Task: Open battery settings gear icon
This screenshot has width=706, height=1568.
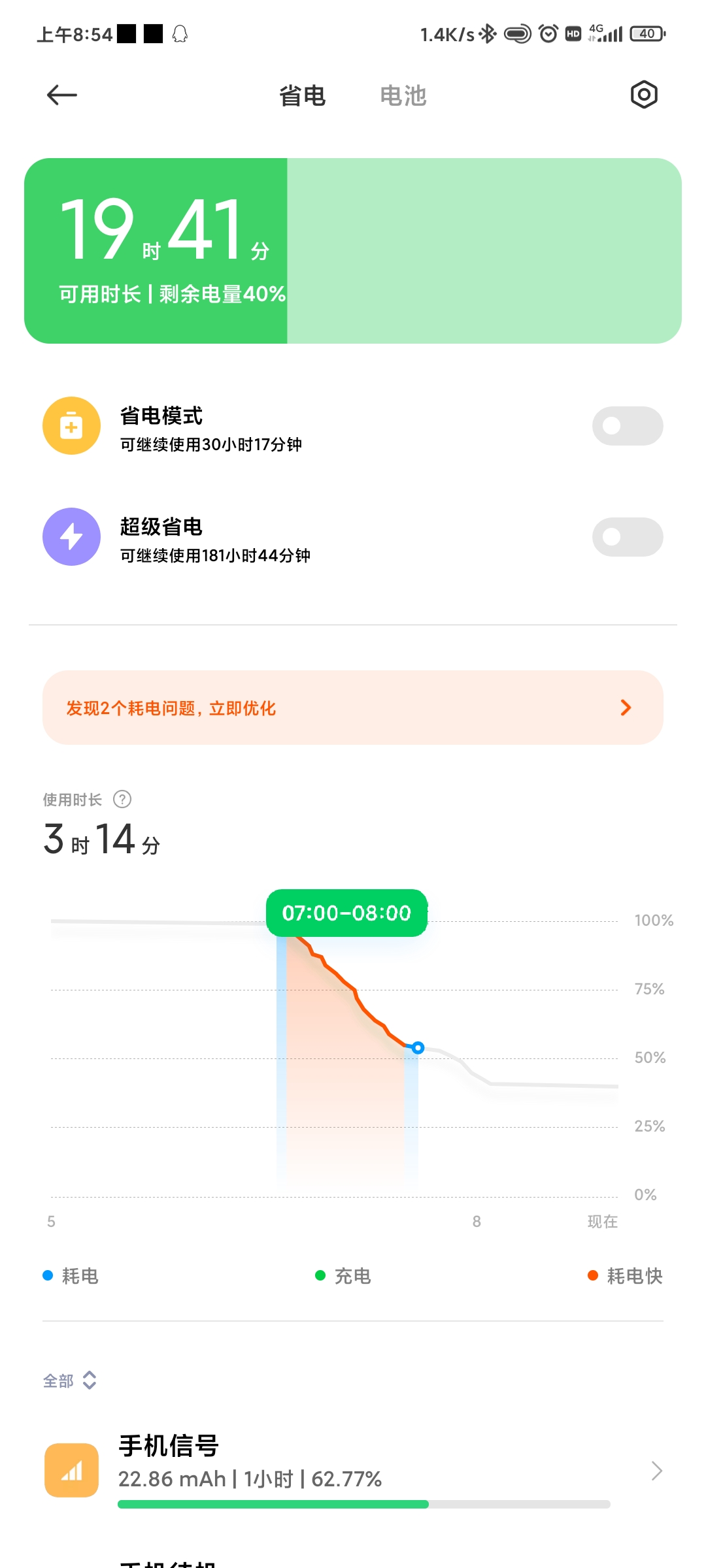Action: [x=644, y=95]
